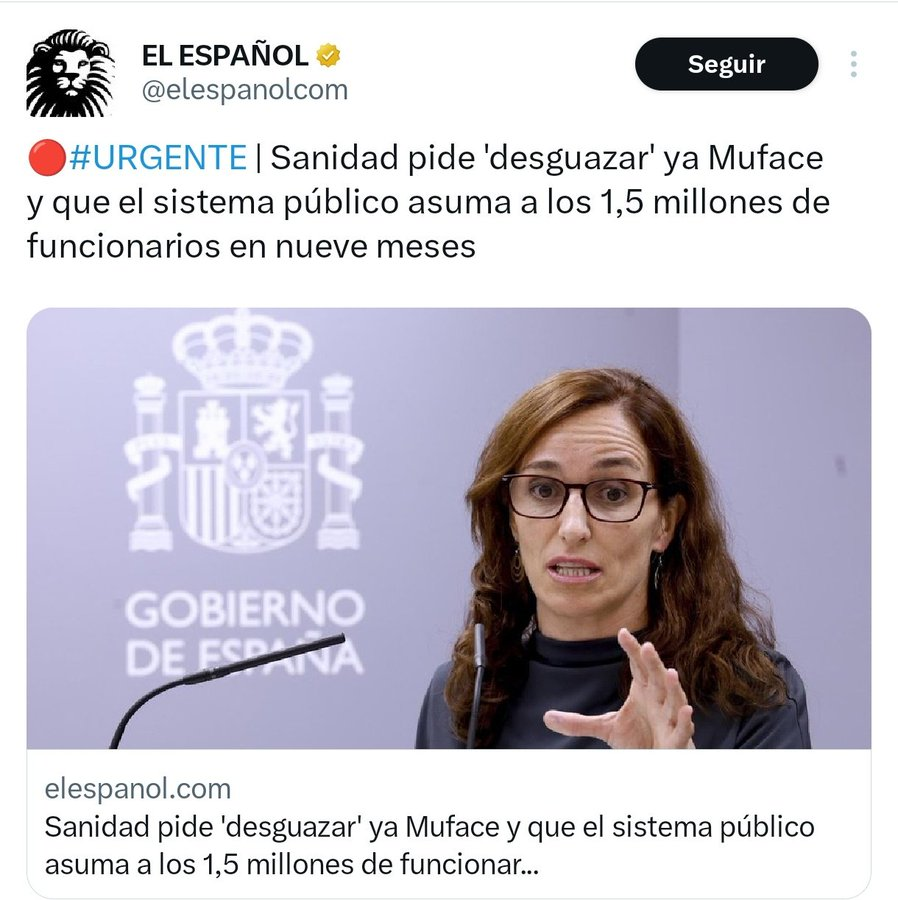Open the post's overflow menu

853,65
